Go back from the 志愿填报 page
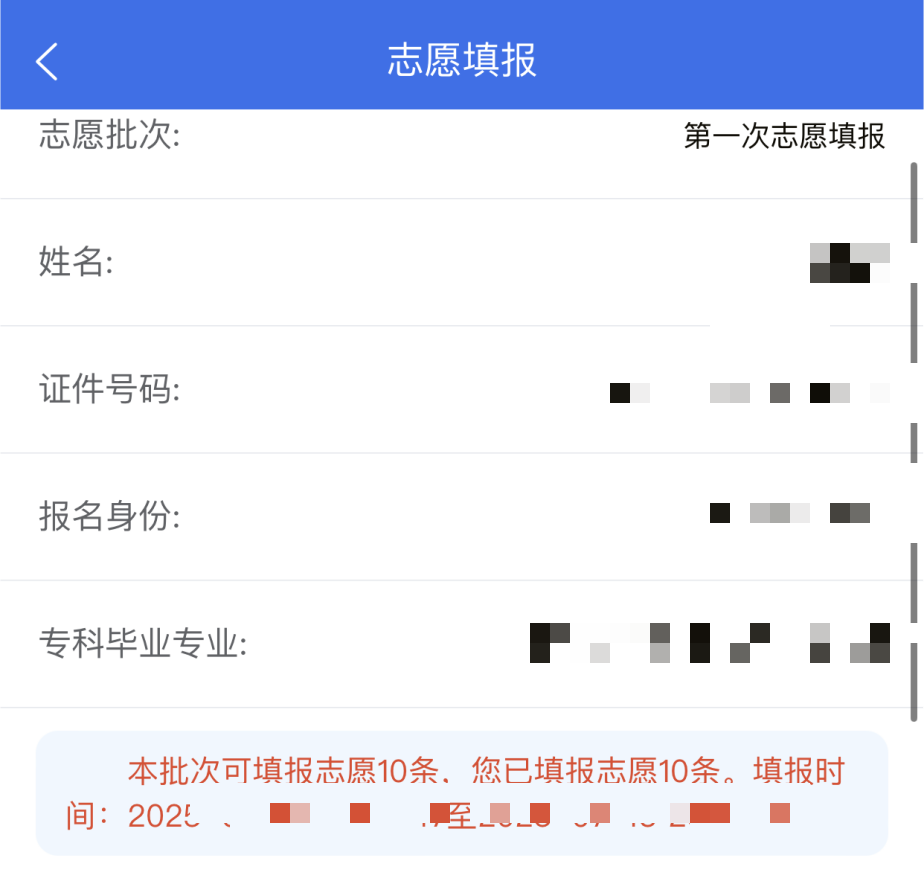This screenshot has height=880, width=924. 47,61
